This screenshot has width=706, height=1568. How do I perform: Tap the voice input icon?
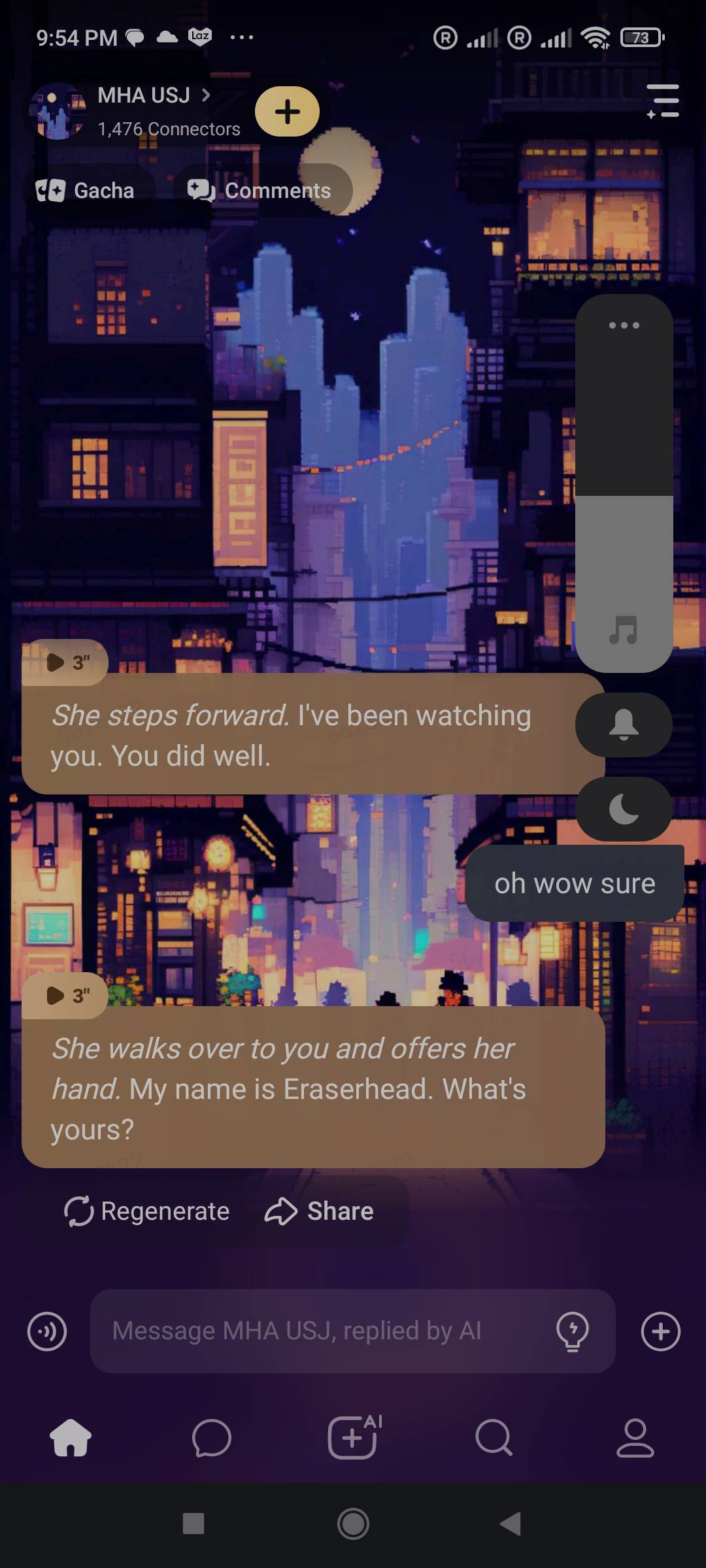coord(47,1331)
